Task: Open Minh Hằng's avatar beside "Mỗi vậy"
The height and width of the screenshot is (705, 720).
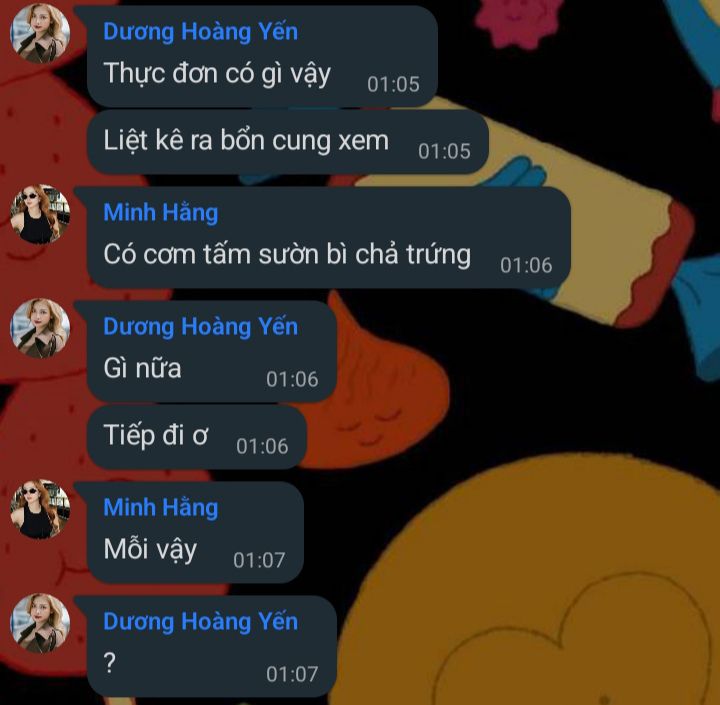Action: (x=40, y=510)
